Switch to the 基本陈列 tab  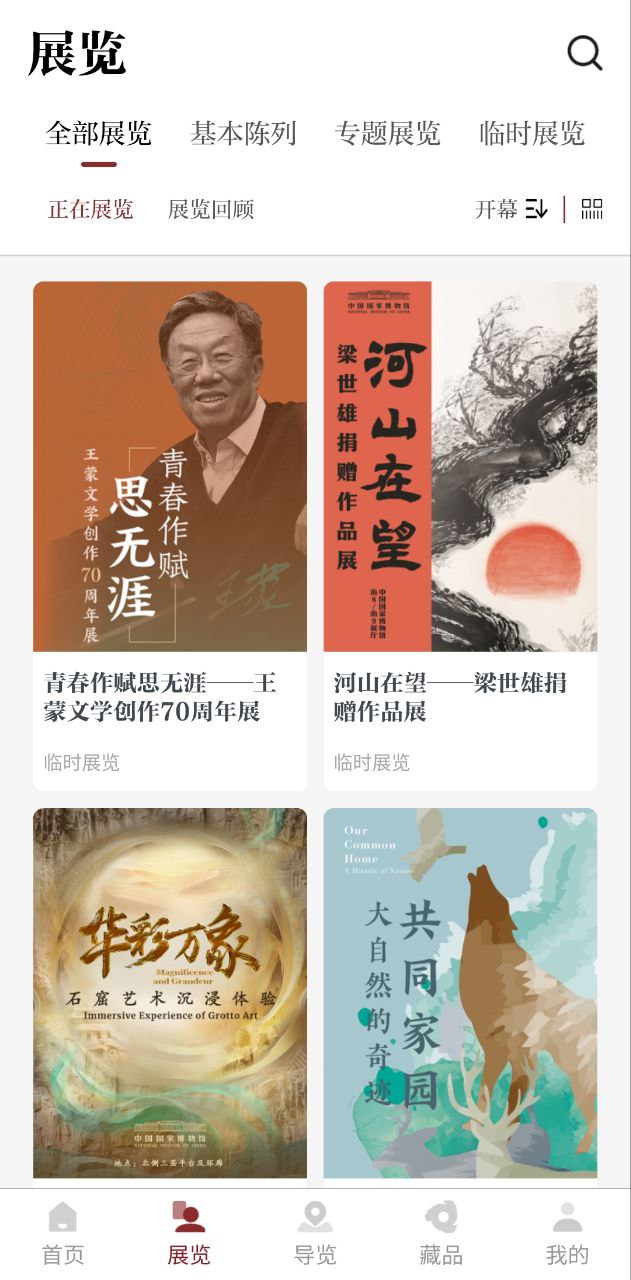pyautogui.click(x=243, y=133)
